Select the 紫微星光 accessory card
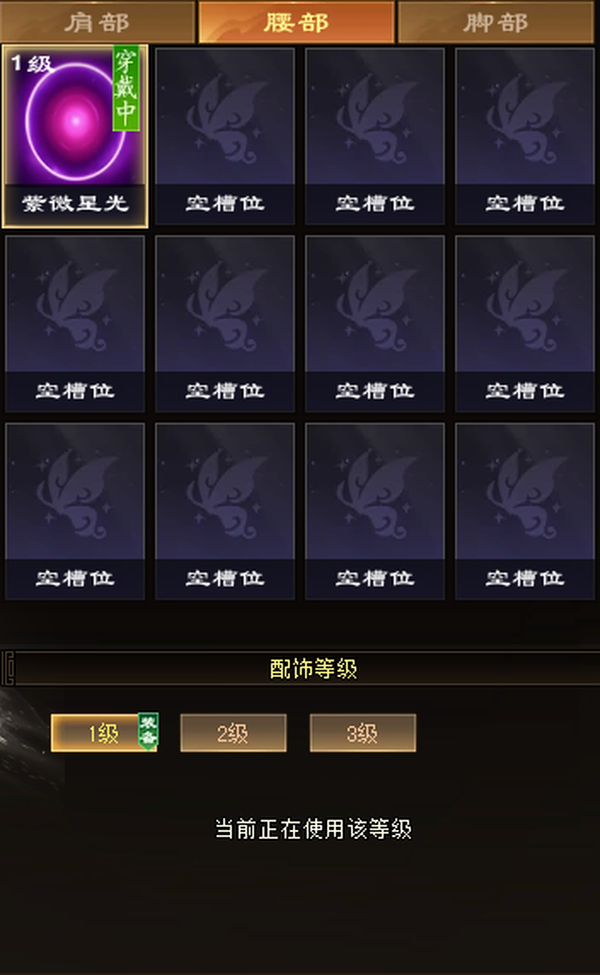The image size is (600, 975). [x=75, y=136]
